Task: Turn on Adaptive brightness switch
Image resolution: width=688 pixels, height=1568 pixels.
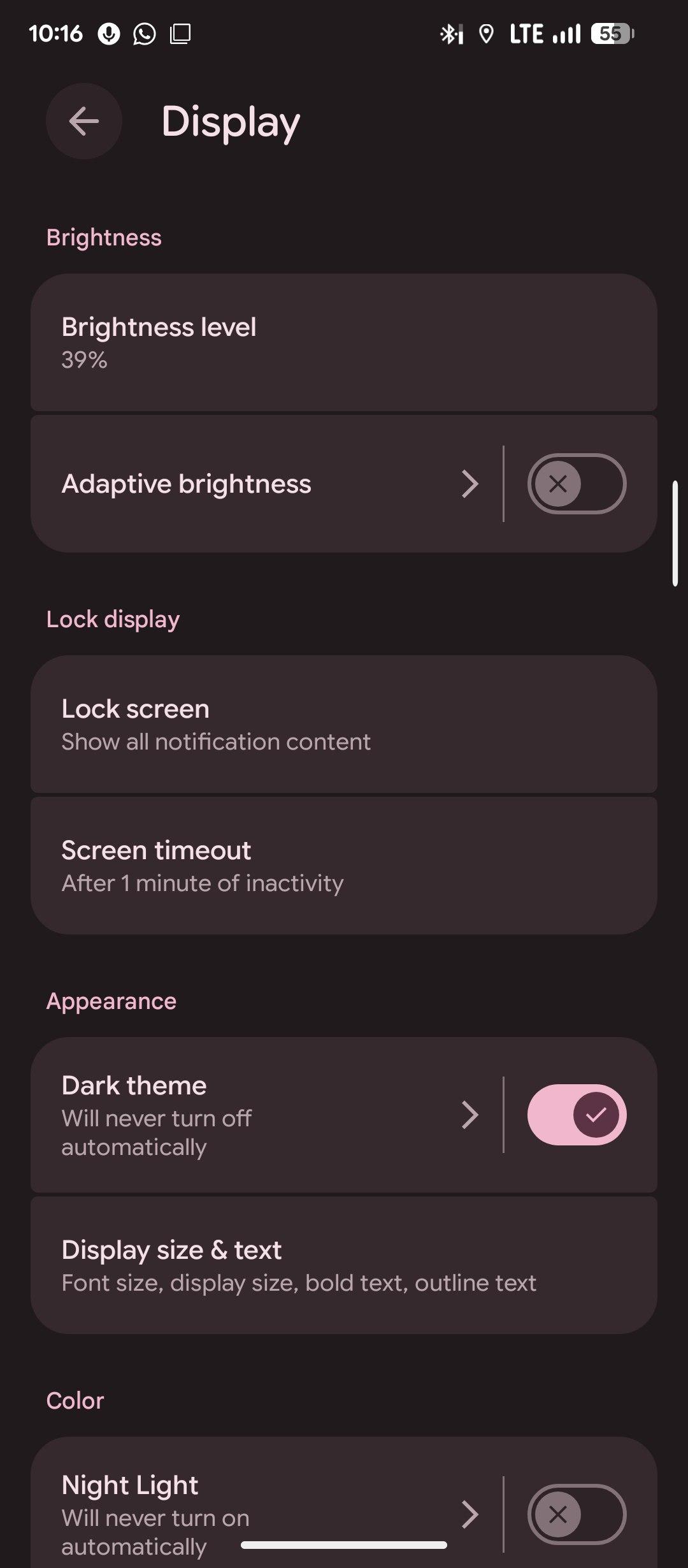Action: pos(577,484)
